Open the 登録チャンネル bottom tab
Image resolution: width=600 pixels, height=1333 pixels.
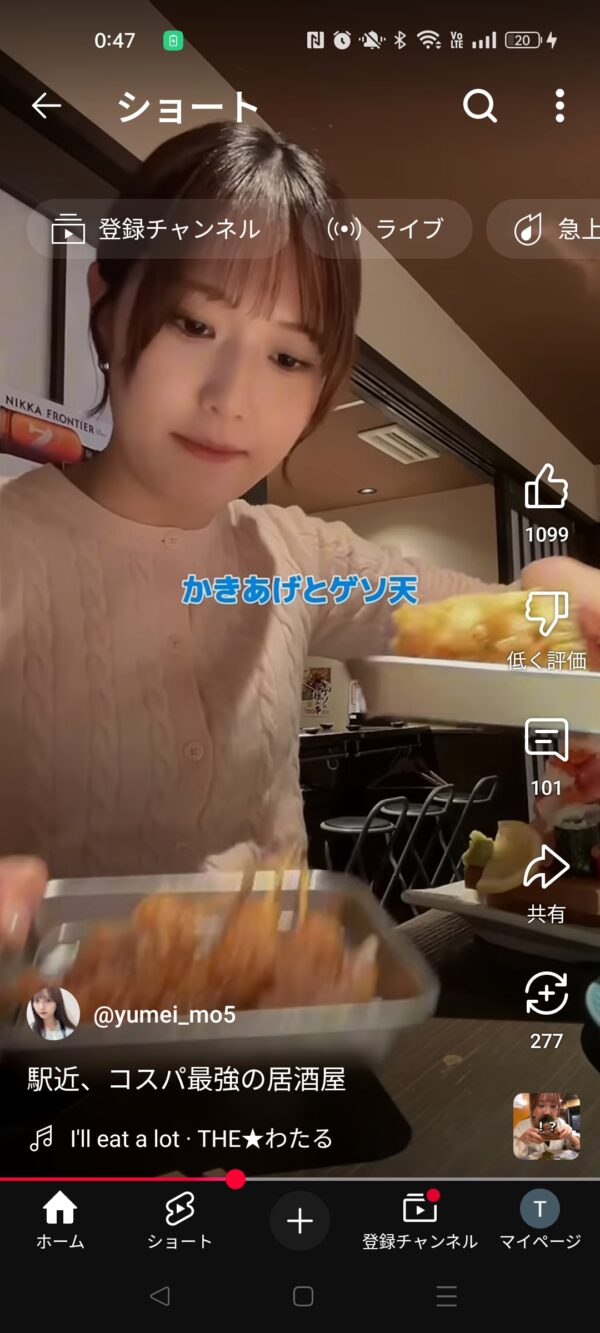pos(420,1222)
